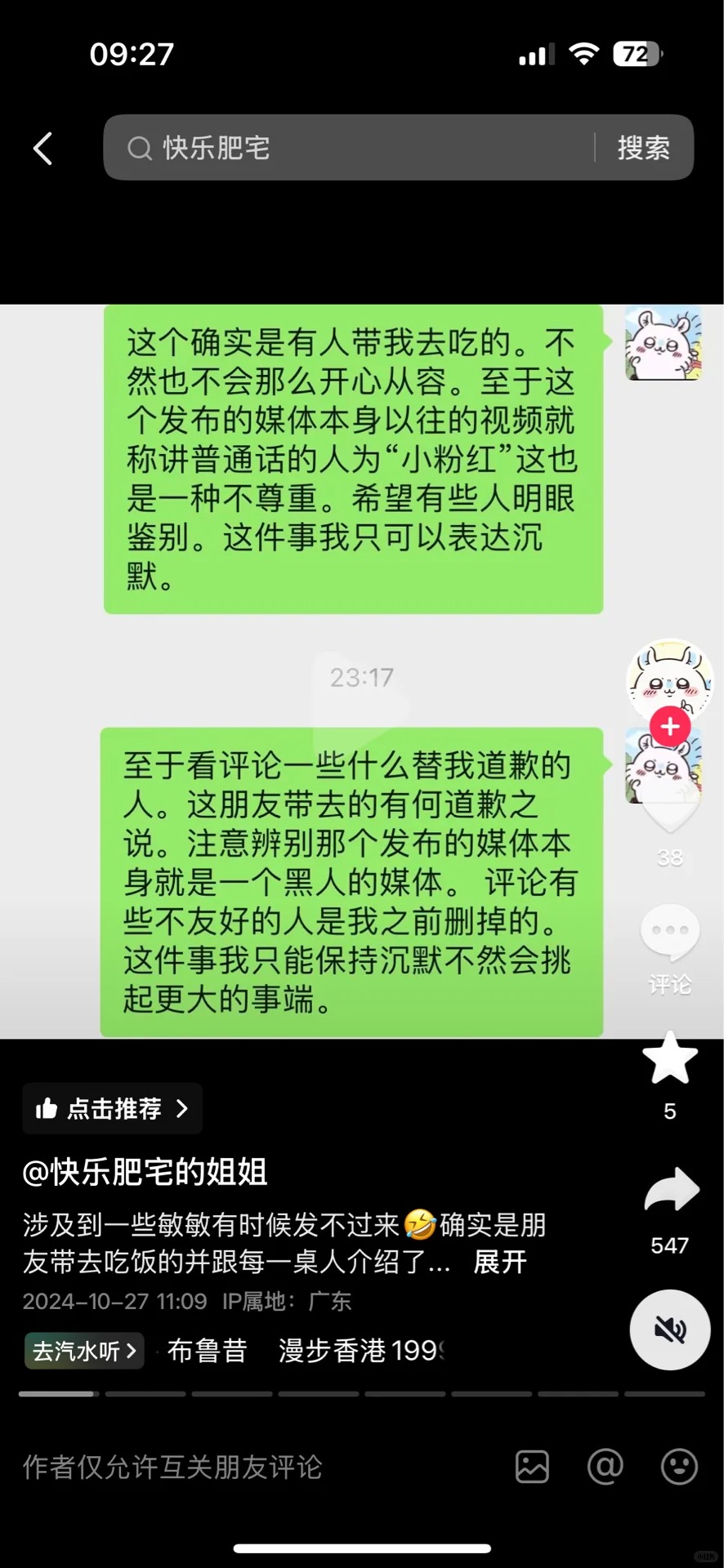724x1568 pixels.
Task: Tap 点击推荐 to recommend
Action: 112,1108
